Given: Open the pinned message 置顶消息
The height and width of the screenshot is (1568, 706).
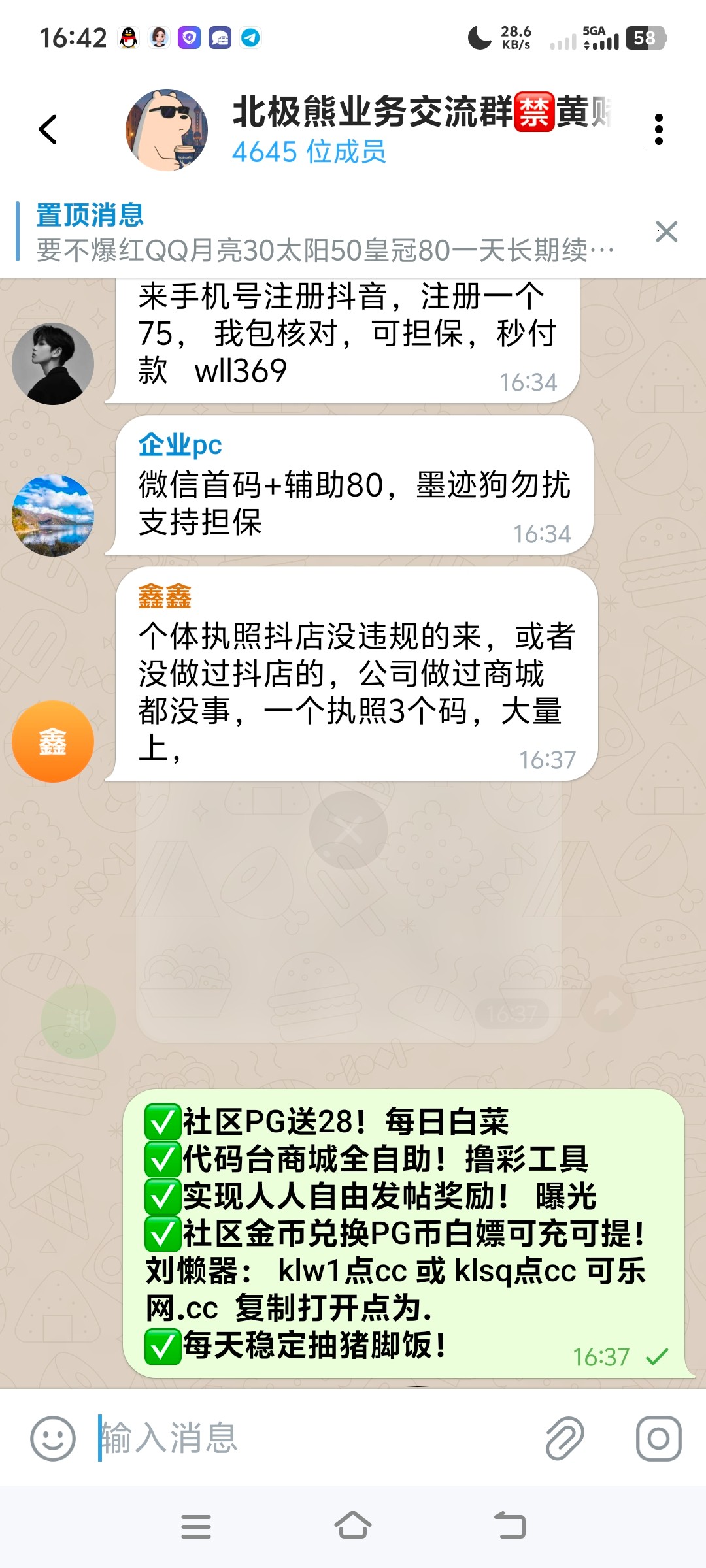Looking at the screenshot, I should 314,233.
